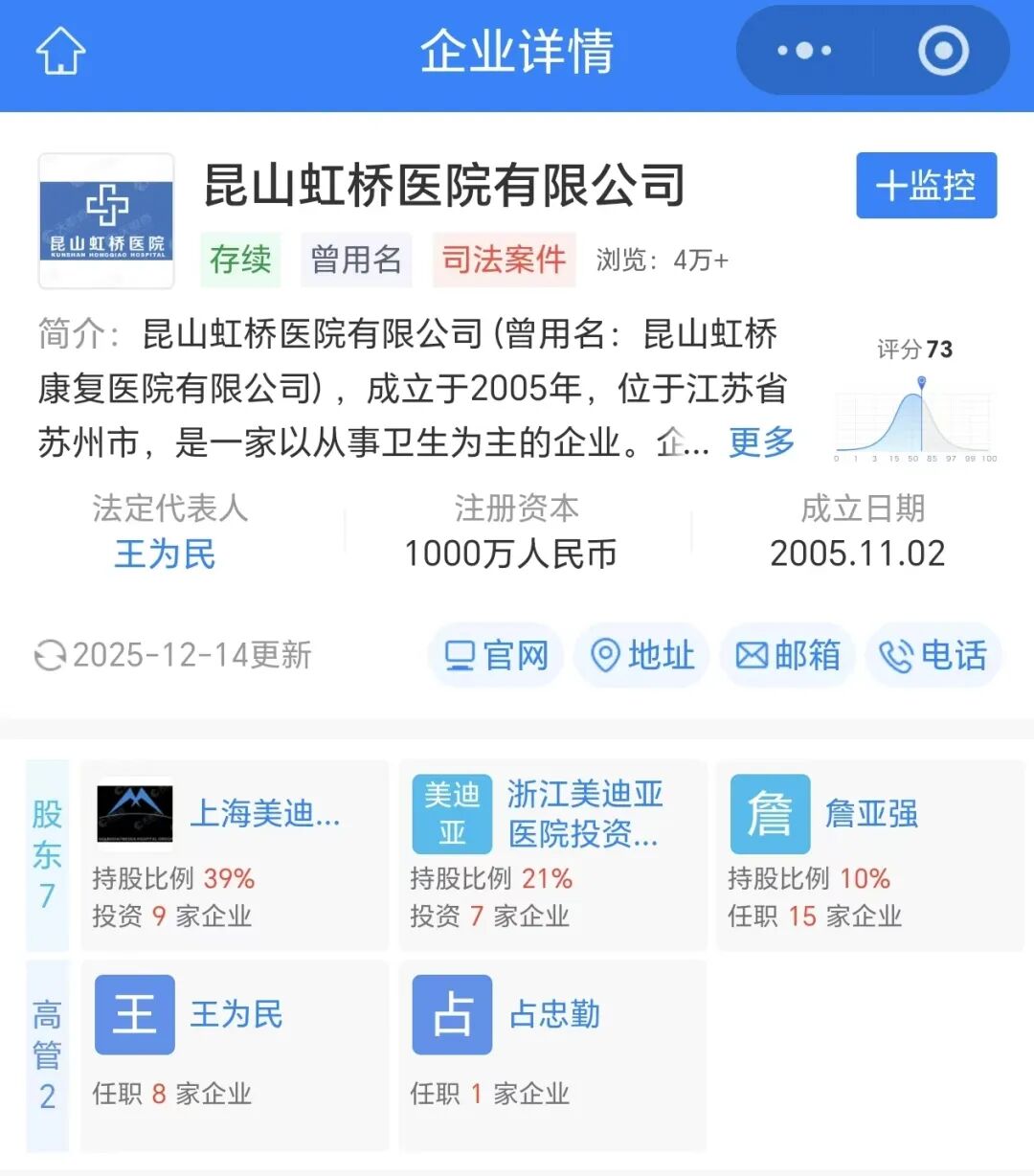1034x1176 pixels.
Task: Open legal representative 王为民's profile link
Action: tap(165, 554)
